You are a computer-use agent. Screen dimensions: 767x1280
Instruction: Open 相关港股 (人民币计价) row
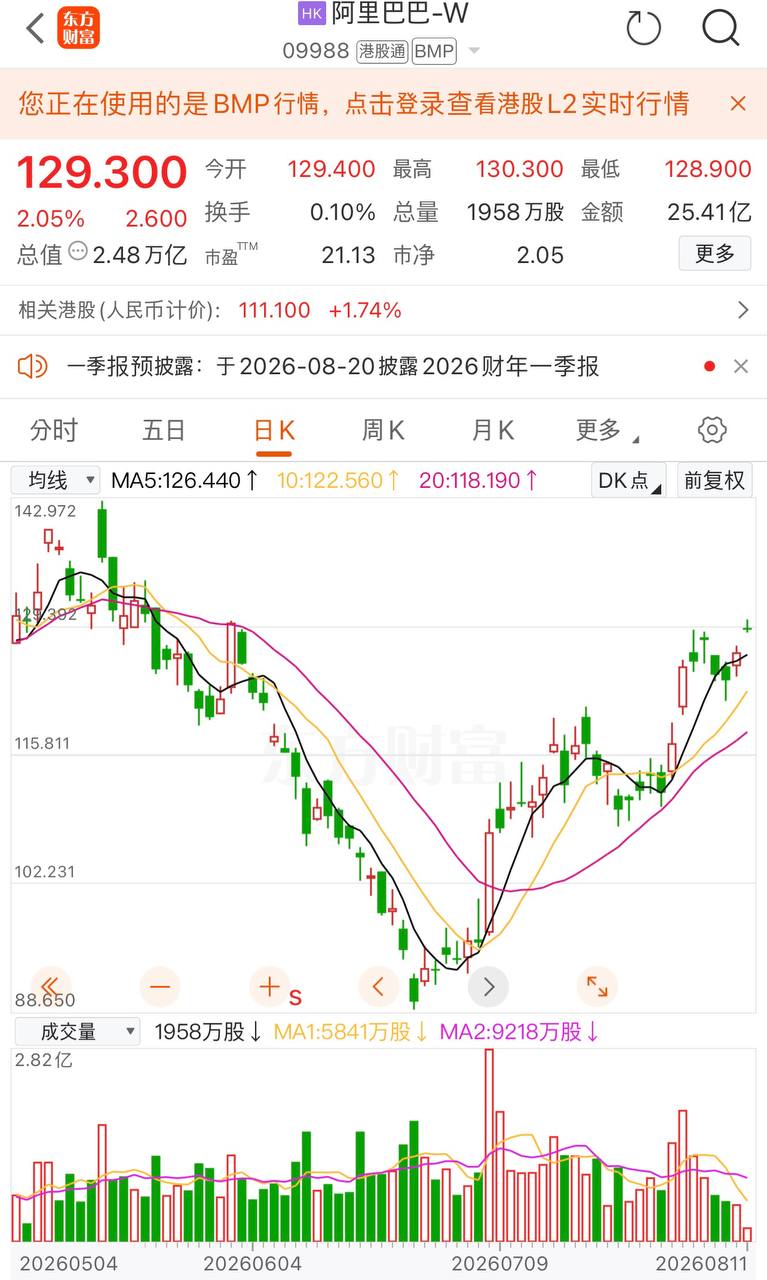click(383, 310)
